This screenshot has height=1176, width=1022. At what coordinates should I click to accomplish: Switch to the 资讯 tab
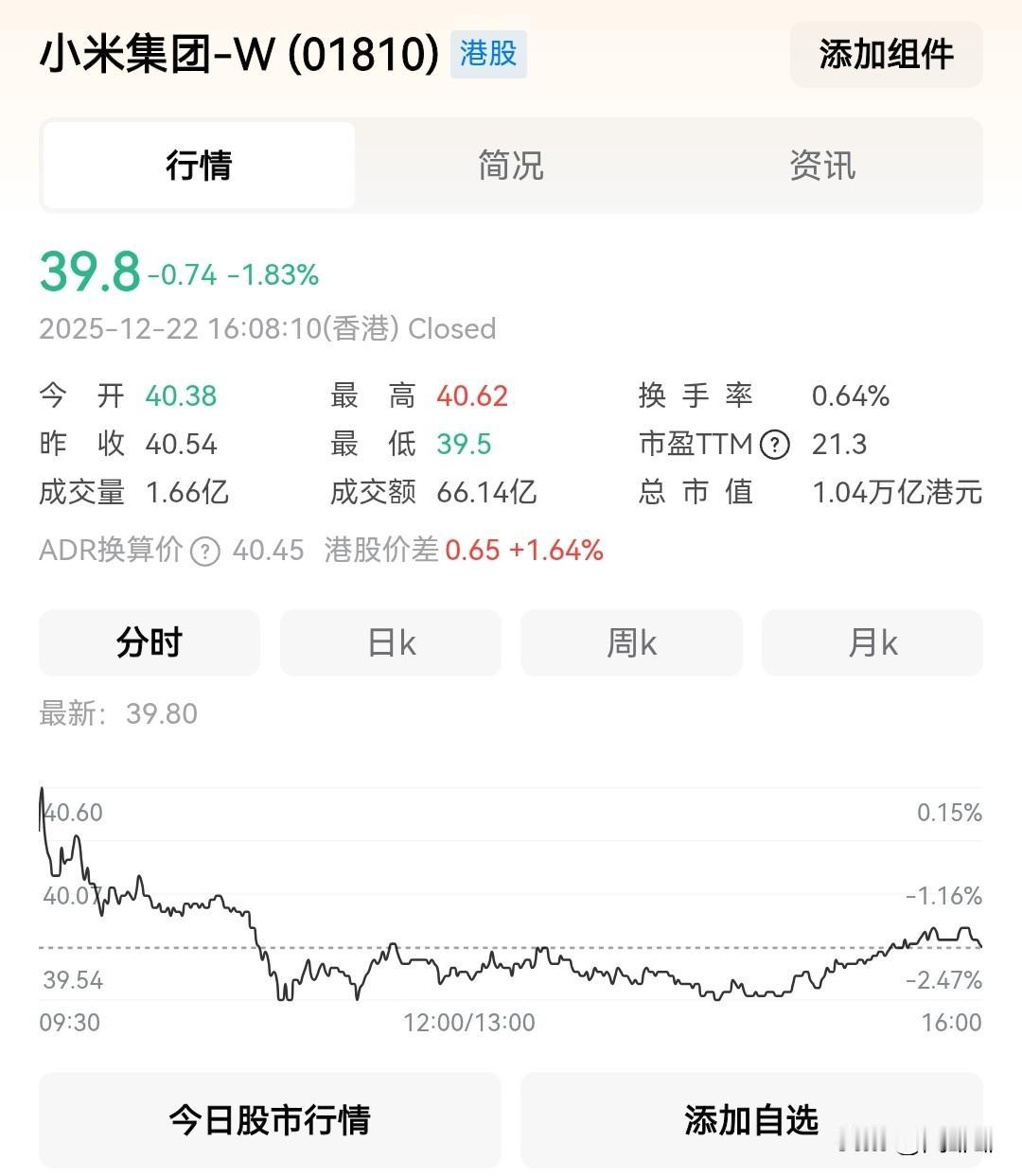click(822, 165)
